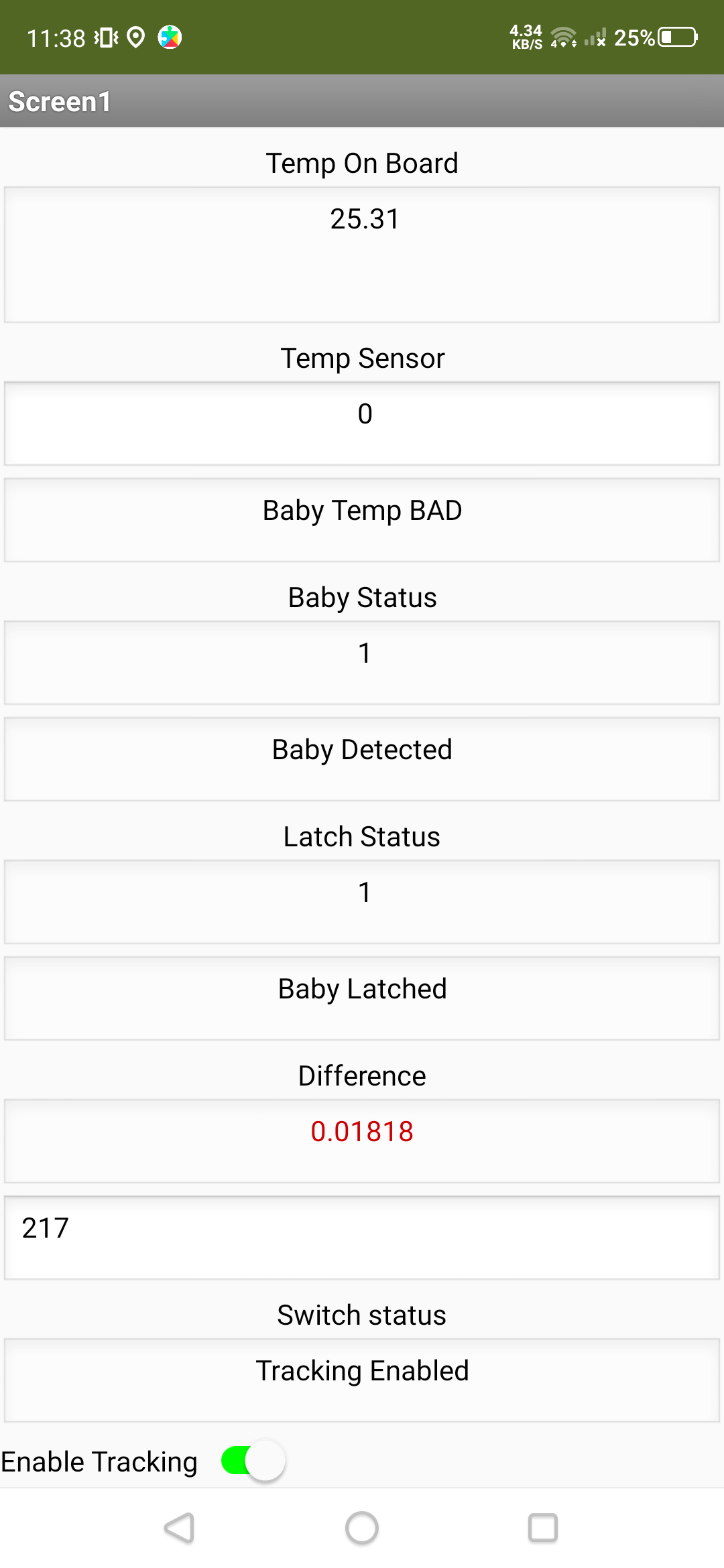Screen dimensions: 724x1568
Task: Open the recent apps view
Action: (x=543, y=1528)
